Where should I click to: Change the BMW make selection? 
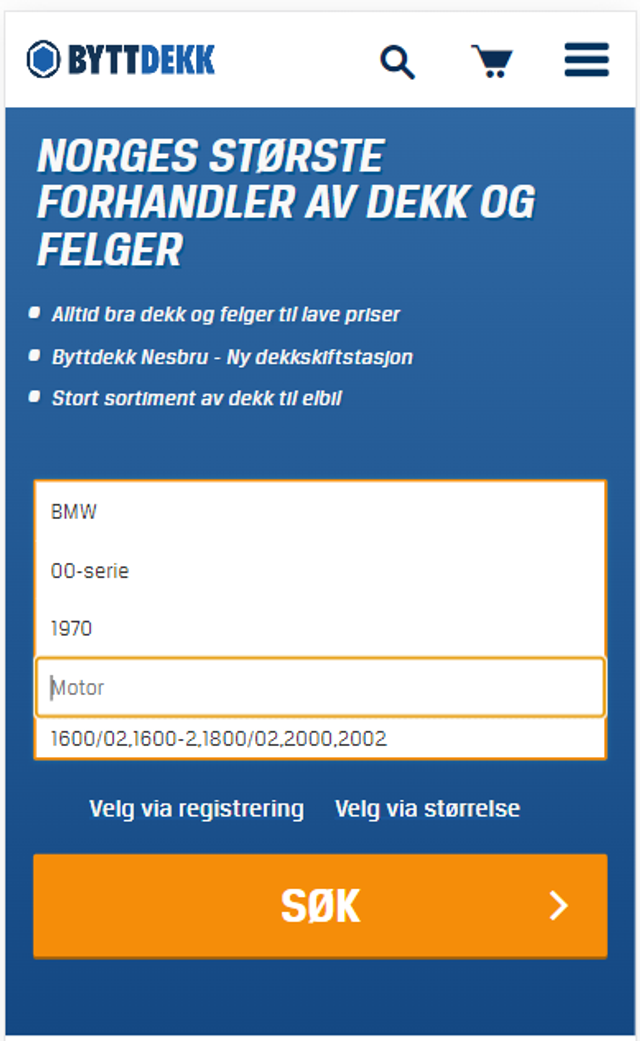click(x=320, y=512)
